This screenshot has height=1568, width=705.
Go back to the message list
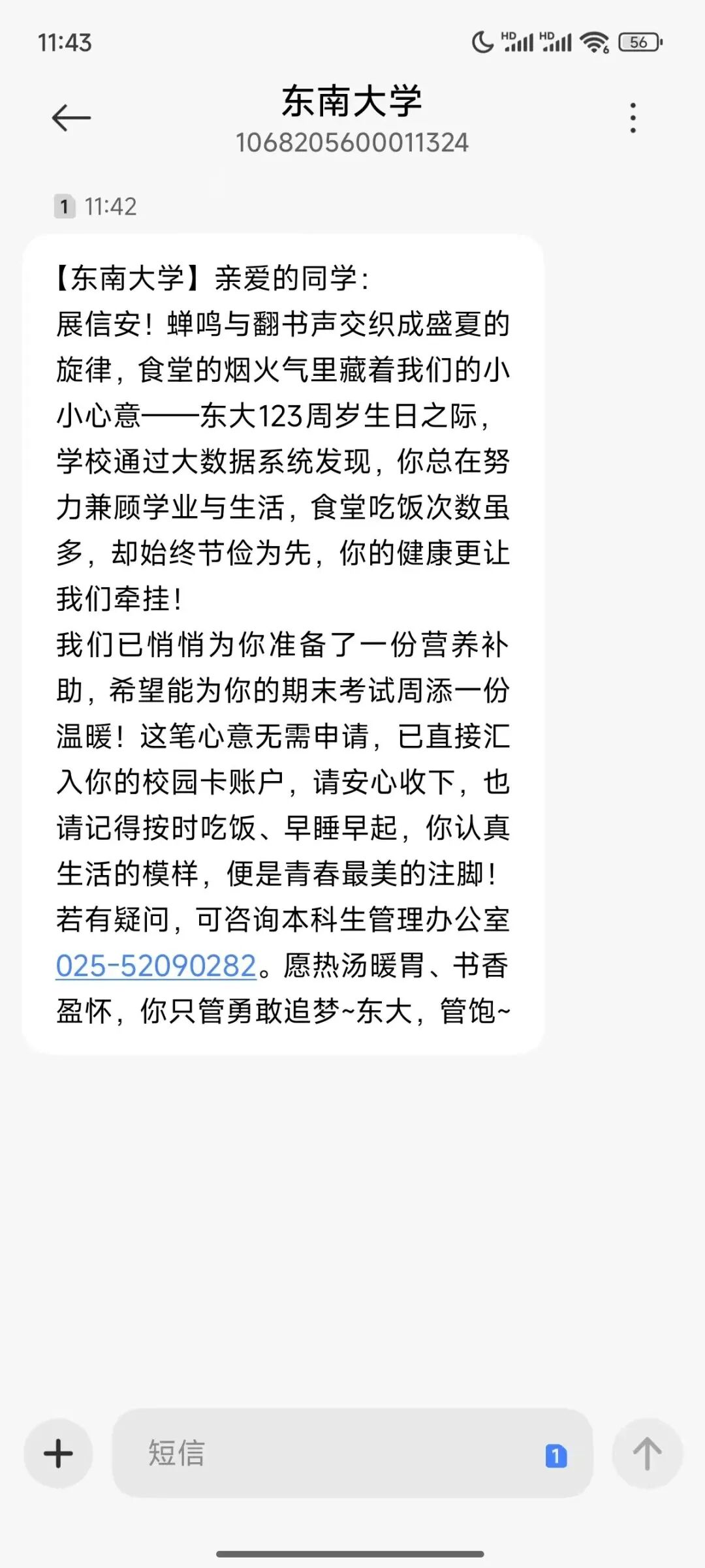point(71,118)
